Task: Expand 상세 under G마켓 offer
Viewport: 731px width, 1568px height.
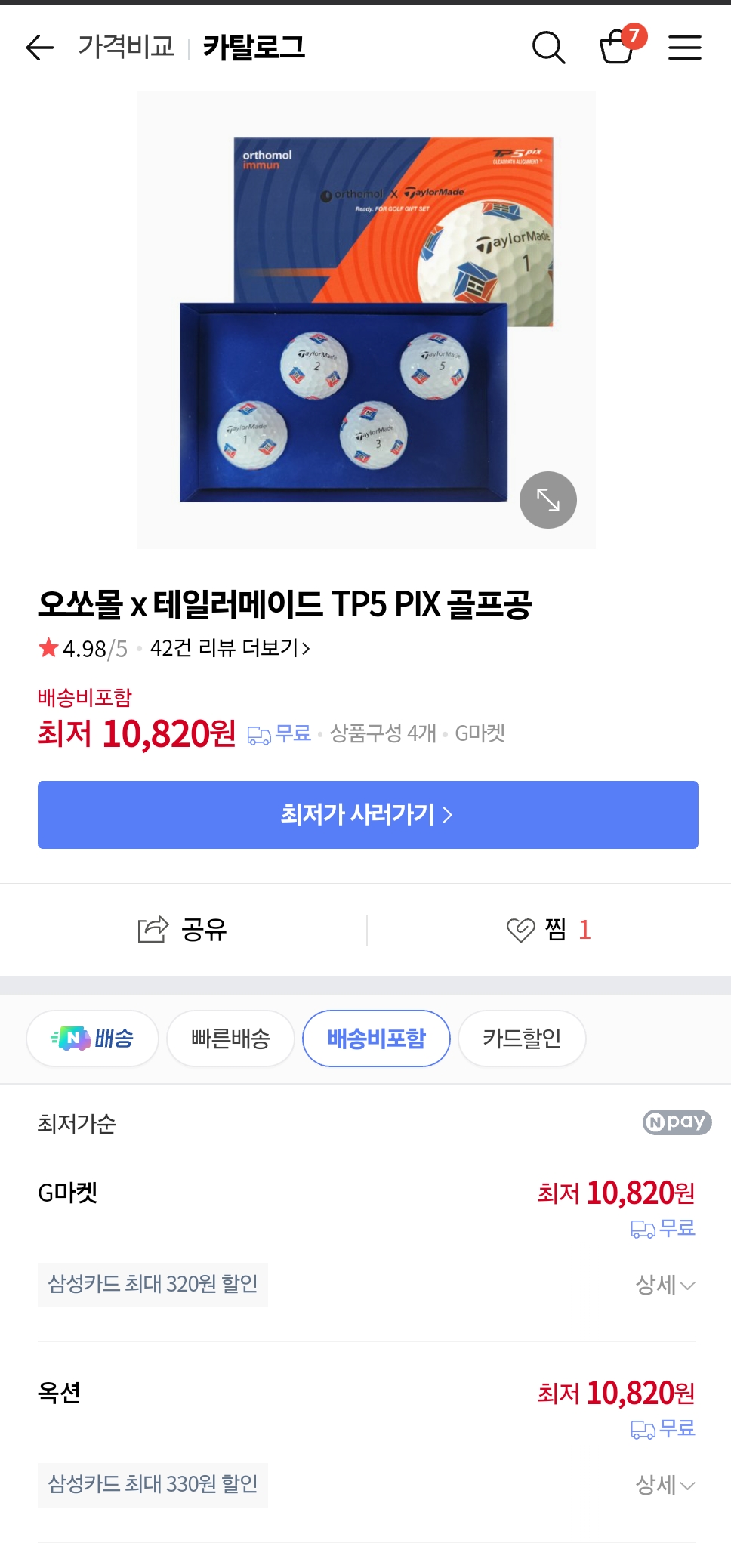Action: 665,1285
